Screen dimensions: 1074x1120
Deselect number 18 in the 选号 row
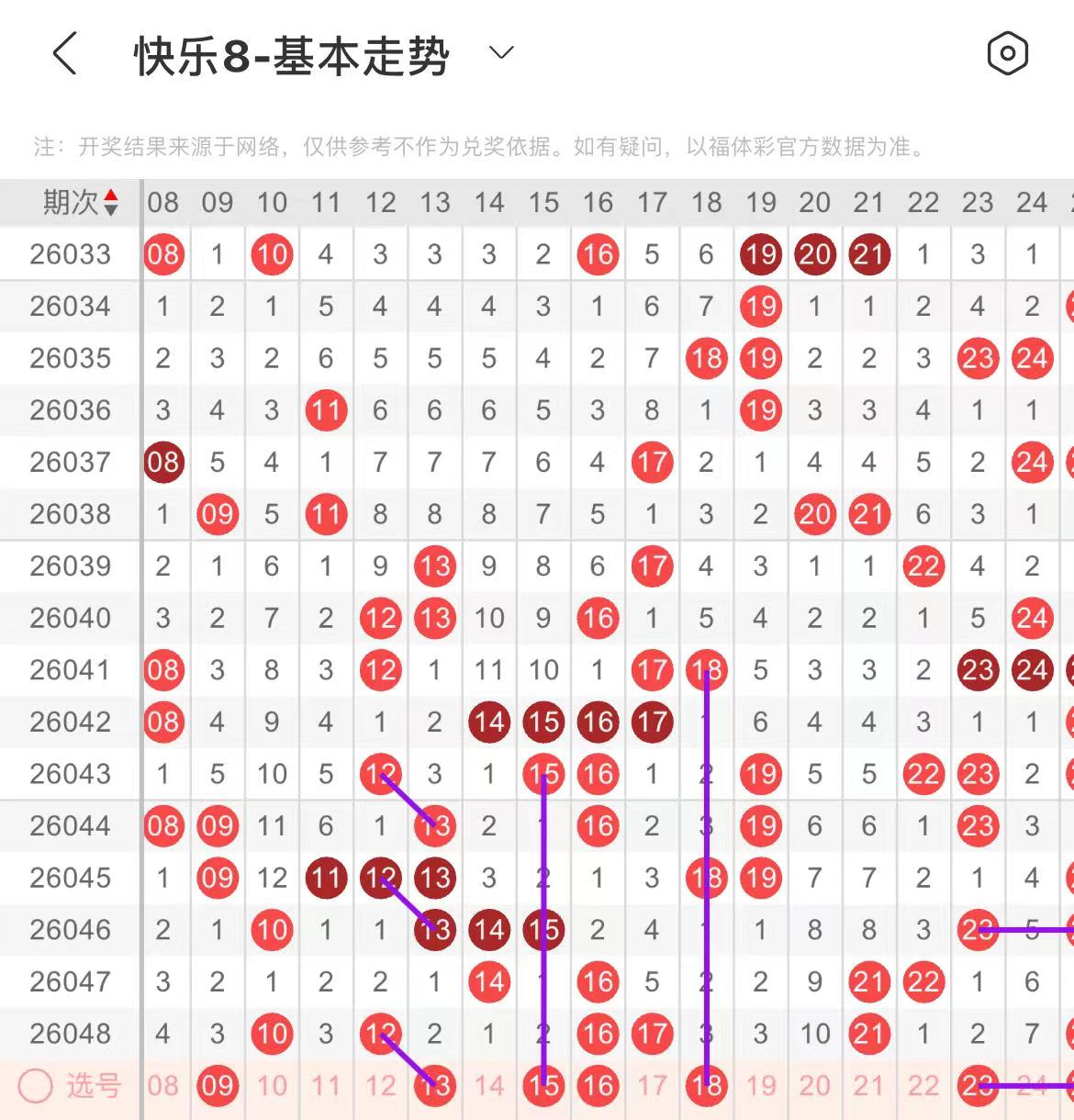pos(706,1086)
